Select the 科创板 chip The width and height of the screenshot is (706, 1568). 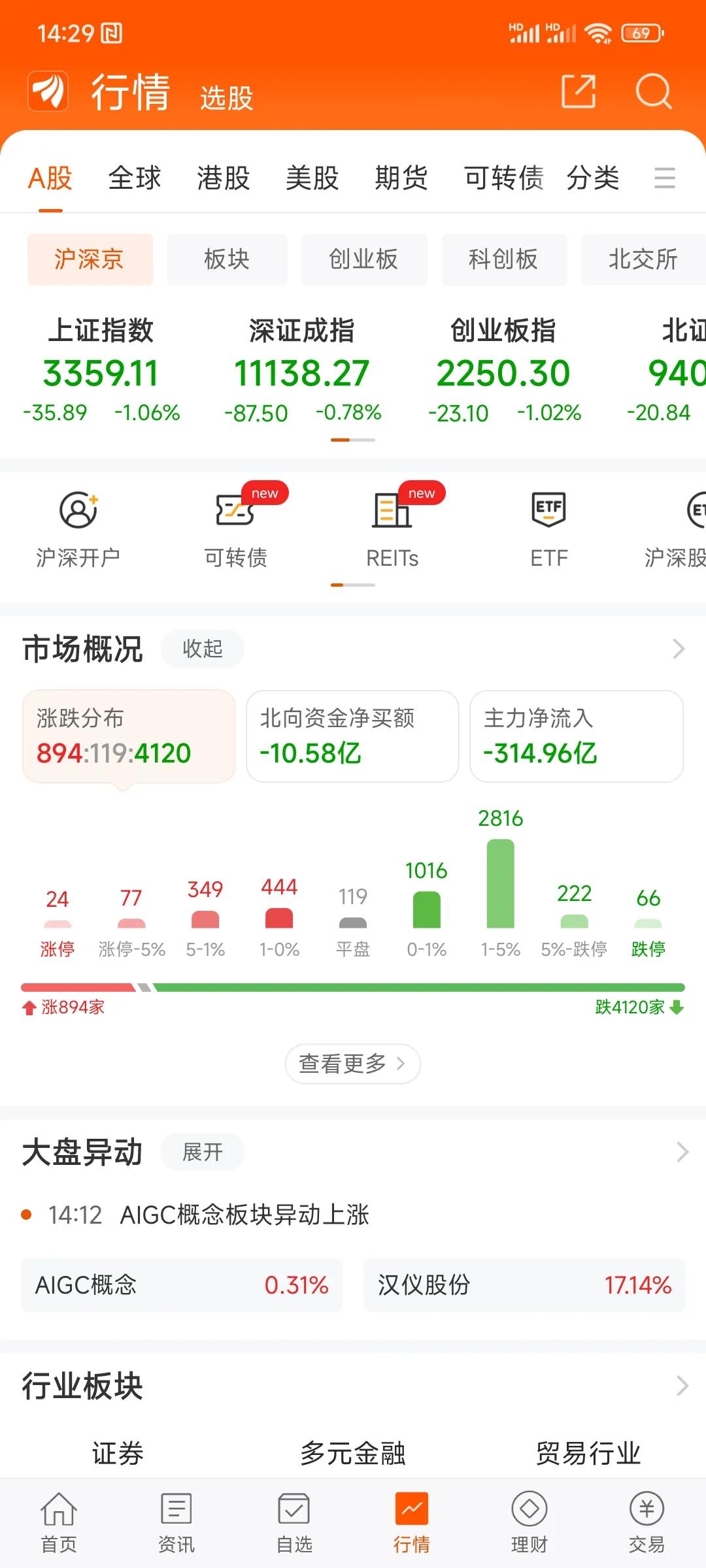click(504, 259)
